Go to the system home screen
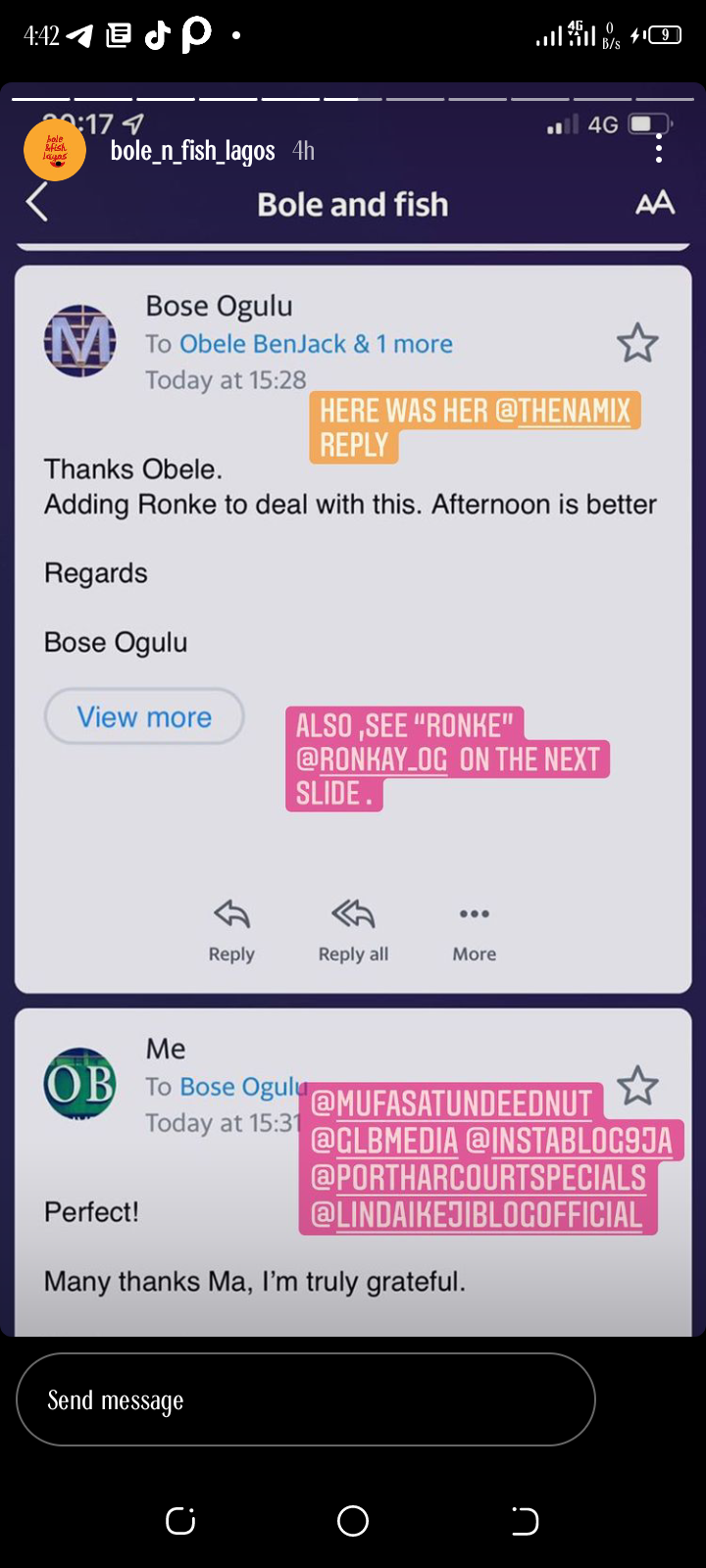The image size is (706, 1568). [x=352, y=1521]
